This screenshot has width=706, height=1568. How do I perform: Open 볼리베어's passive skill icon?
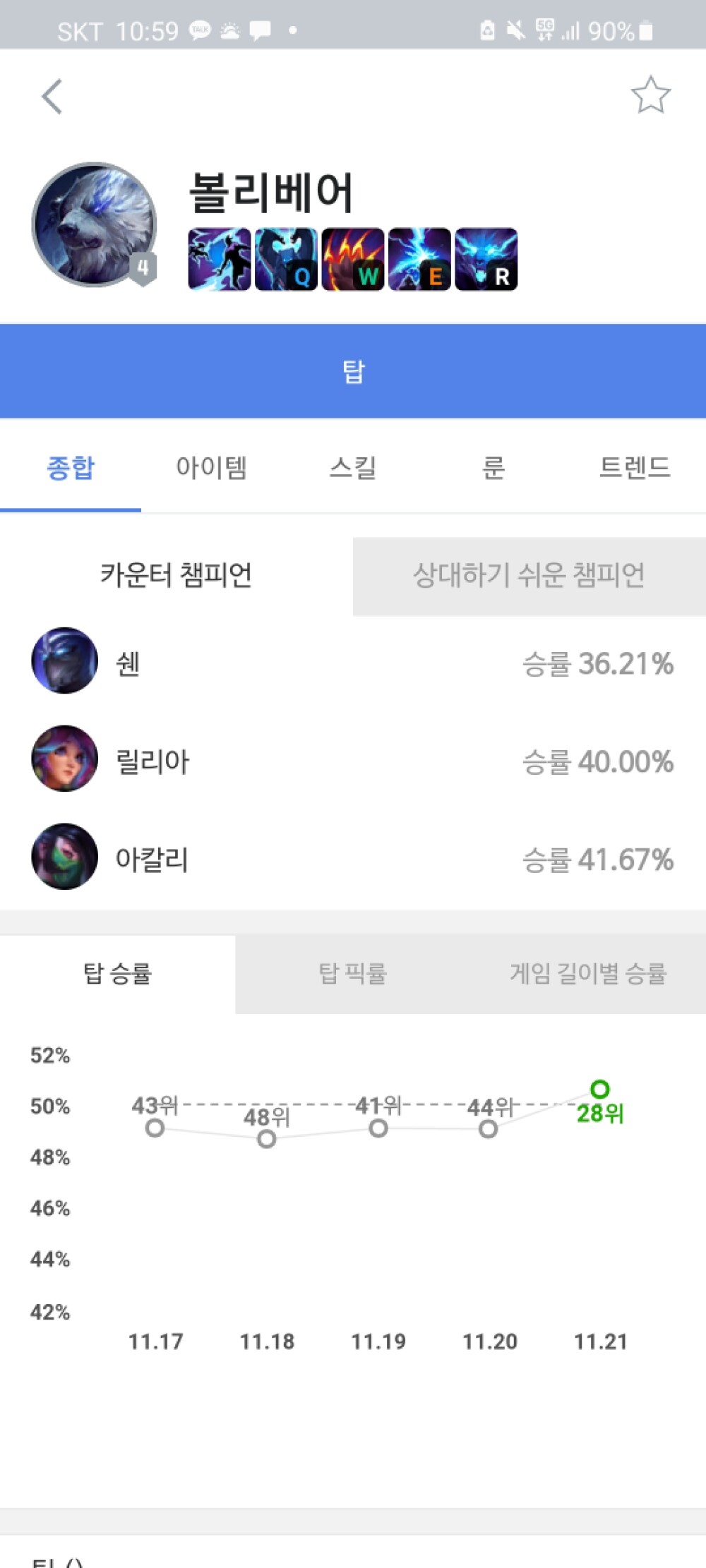click(x=220, y=259)
